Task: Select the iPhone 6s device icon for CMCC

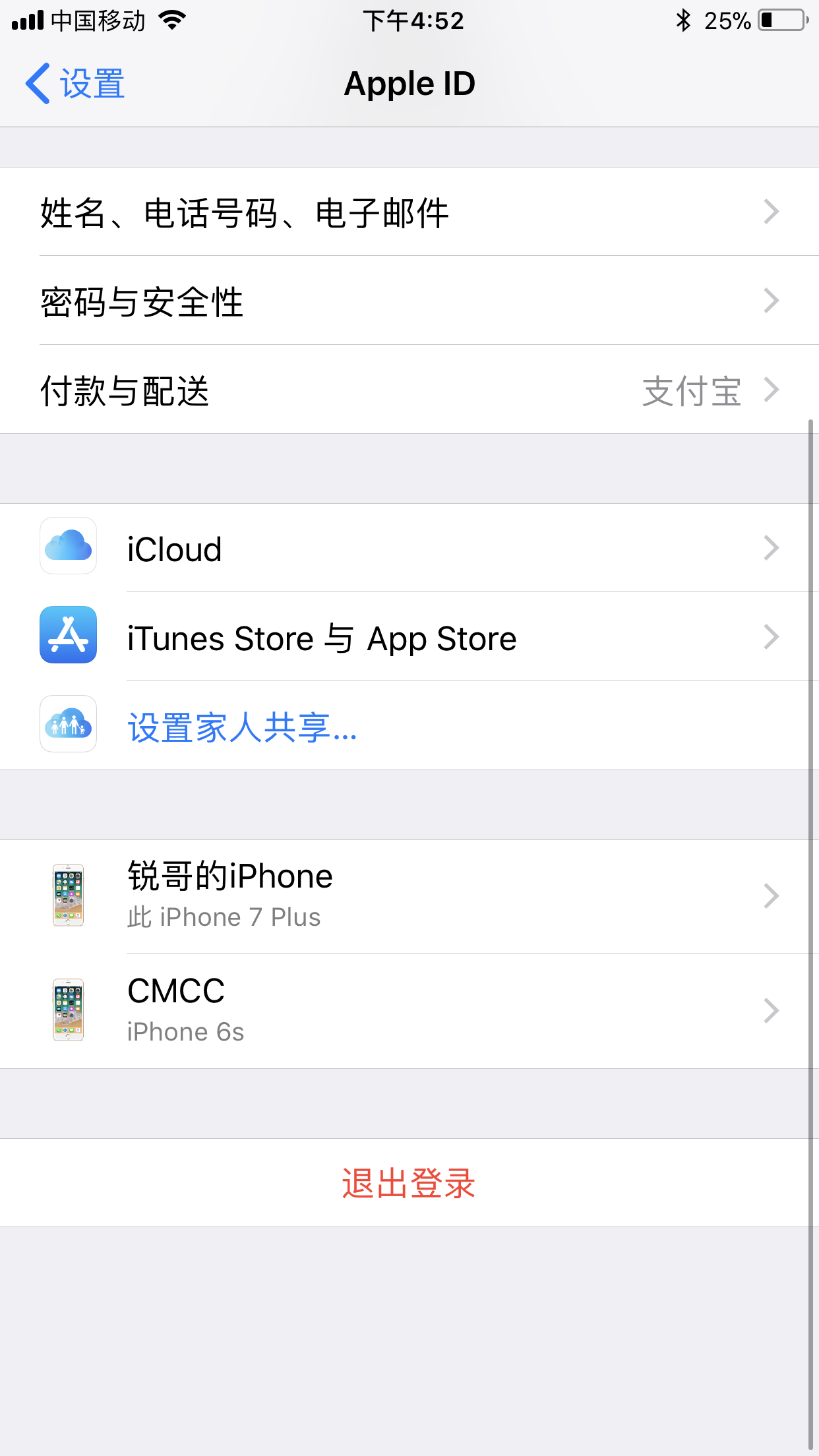Action: coord(68,1010)
